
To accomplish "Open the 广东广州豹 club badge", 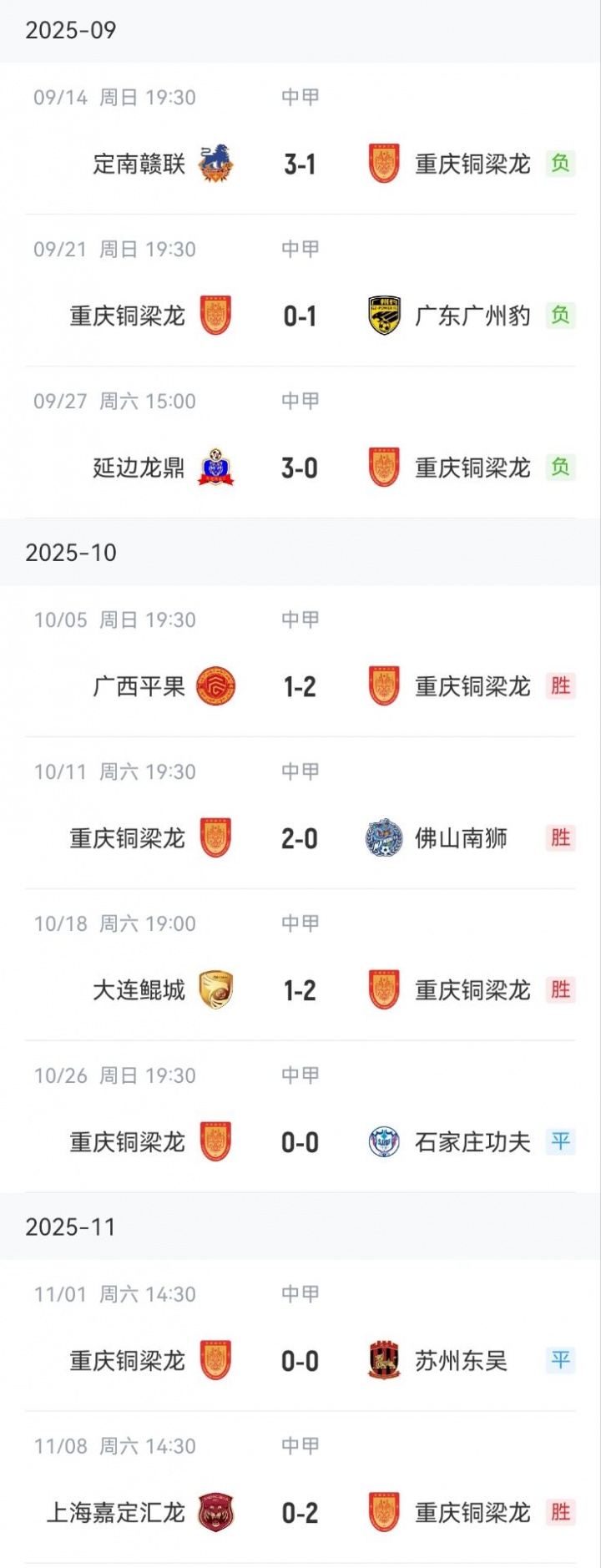I will (x=382, y=316).
